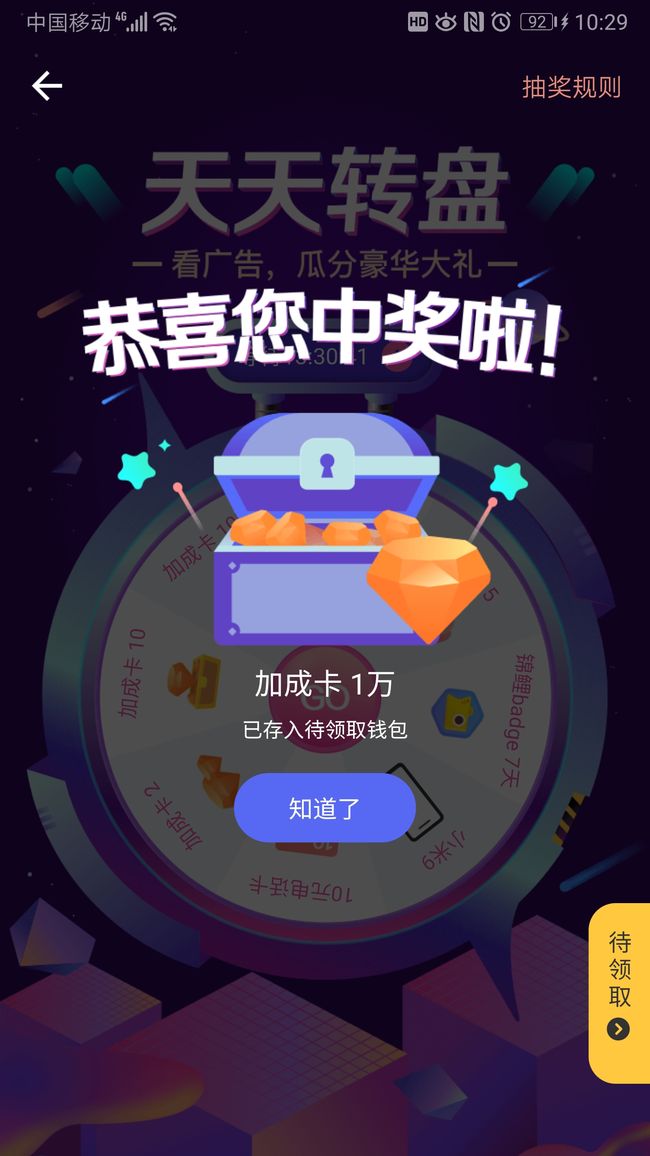Viewport: 650px width, 1156px height.
Task: Open the 待领取 pending rewards tab
Action: click(x=619, y=993)
